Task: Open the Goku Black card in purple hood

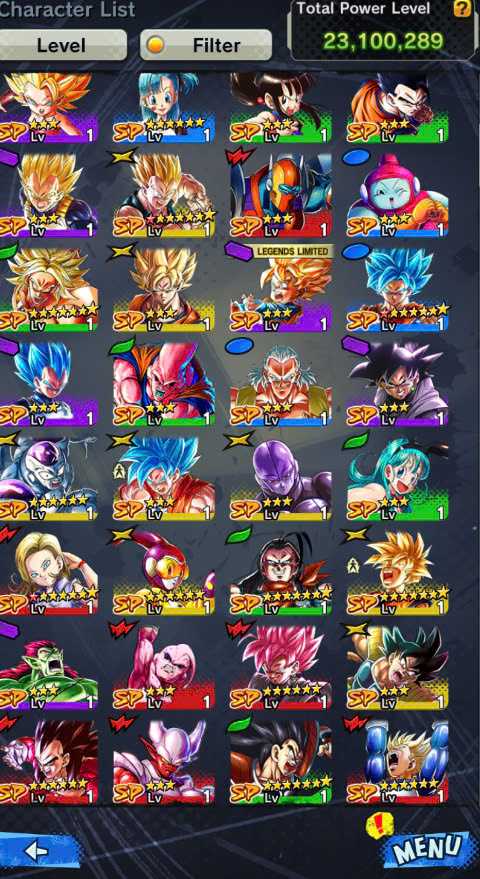Action: (x=397, y=382)
